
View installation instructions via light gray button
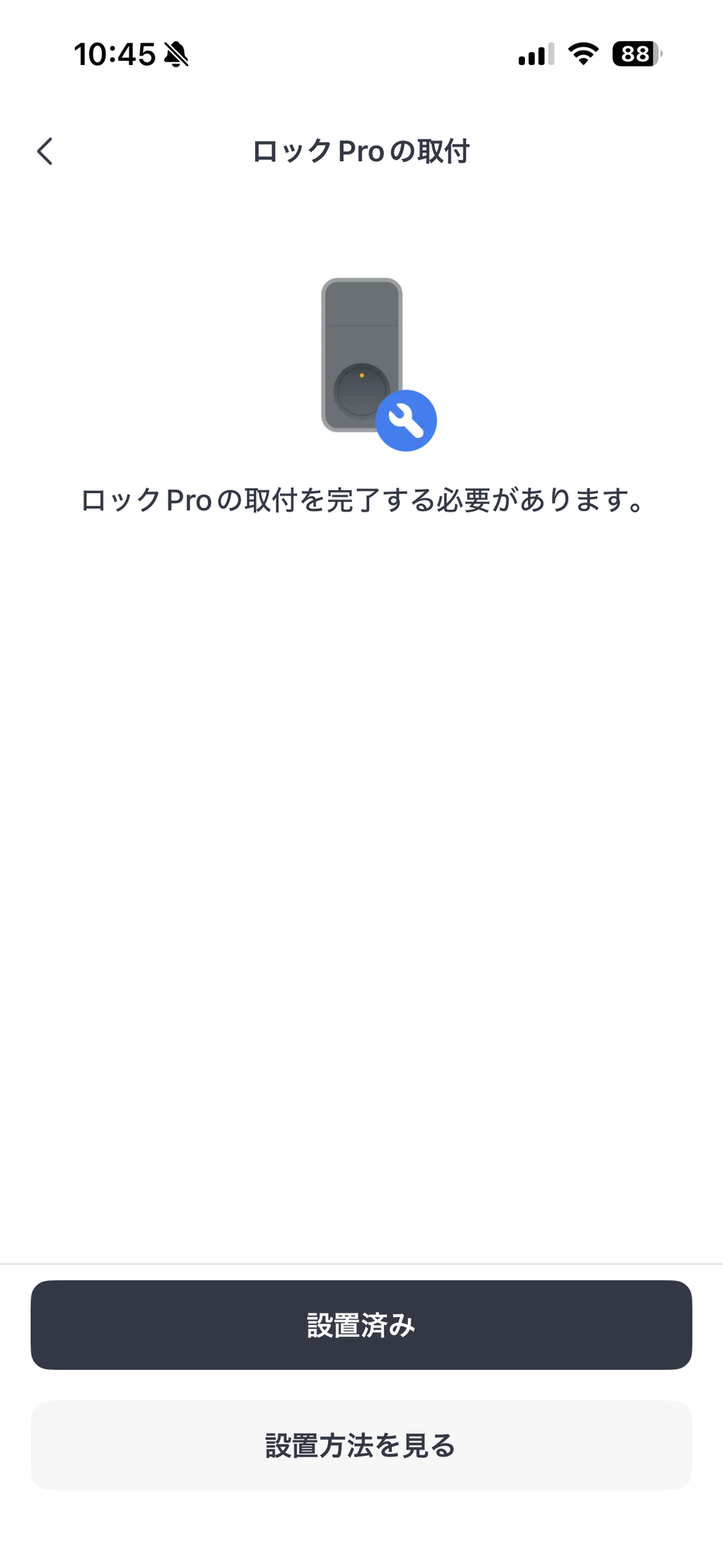pos(361,1446)
